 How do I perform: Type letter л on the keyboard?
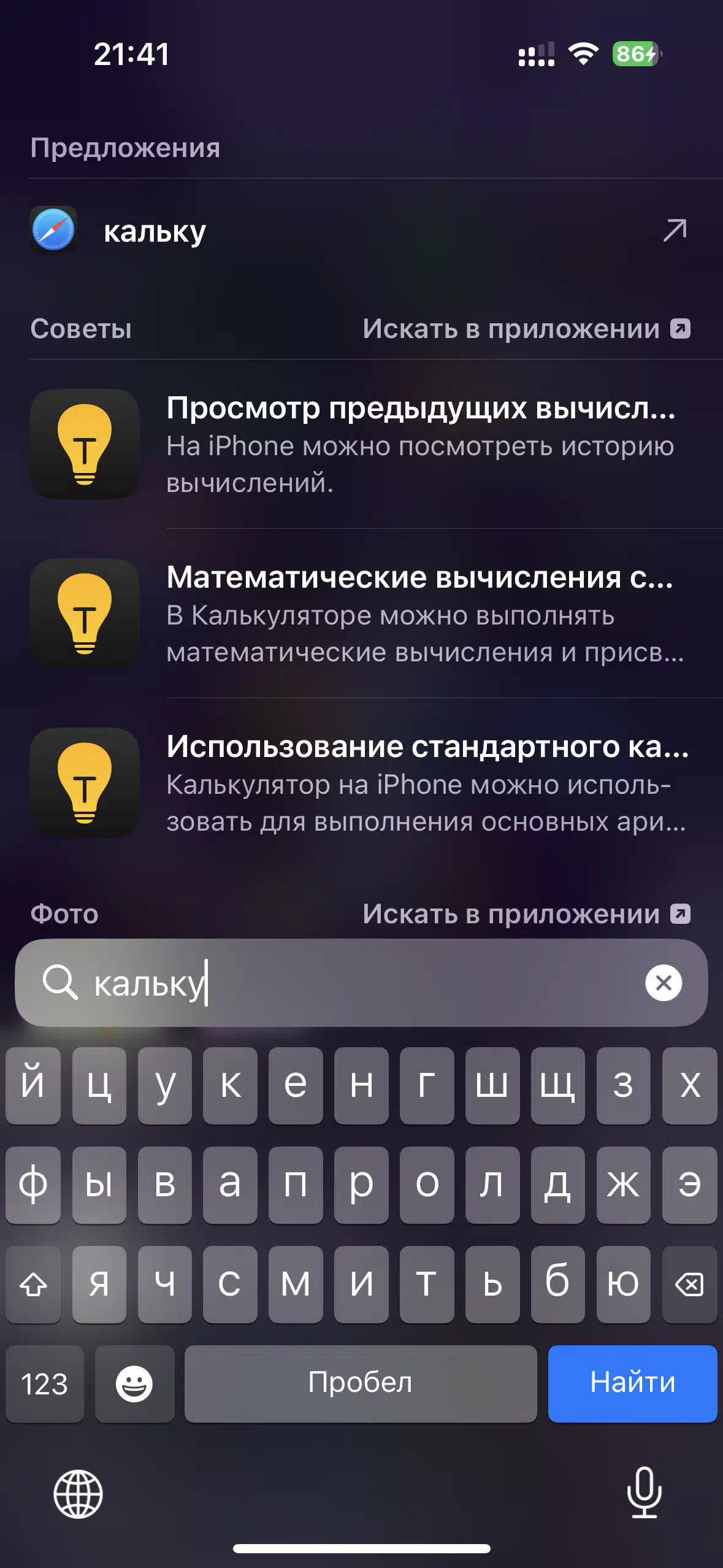click(x=492, y=1185)
